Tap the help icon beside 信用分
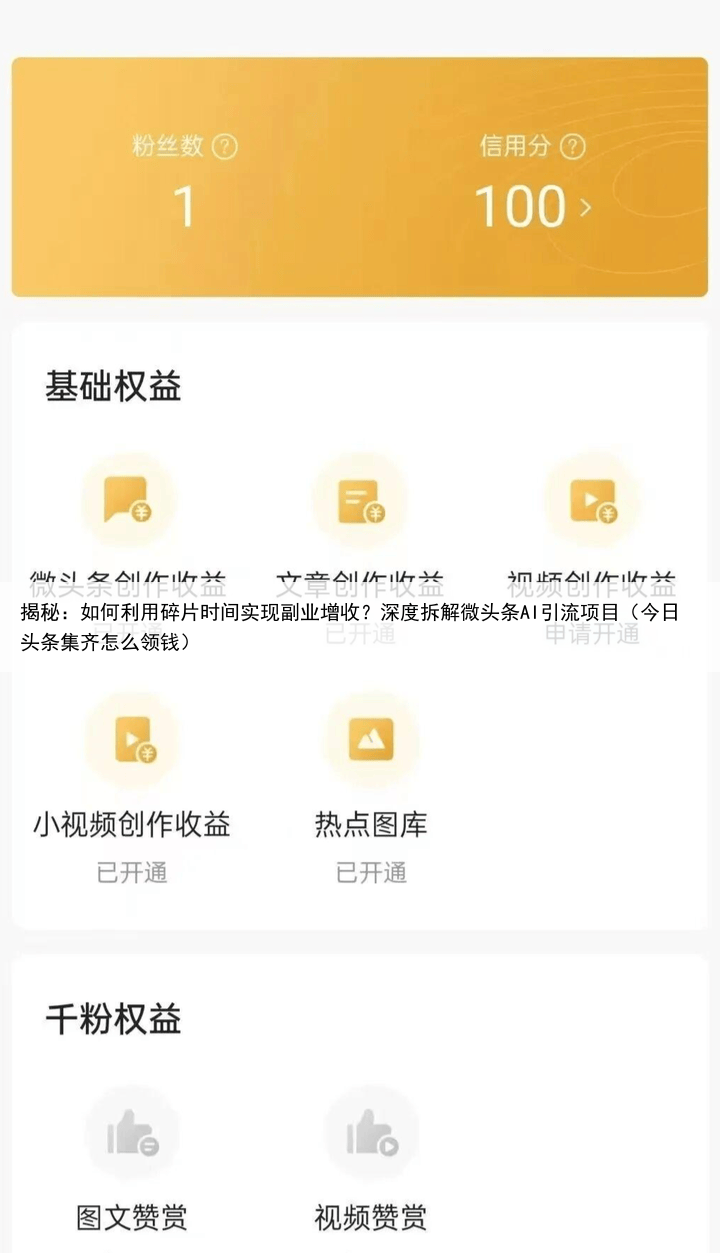Image resolution: width=720 pixels, height=1253 pixels. (x=572, y=147)
